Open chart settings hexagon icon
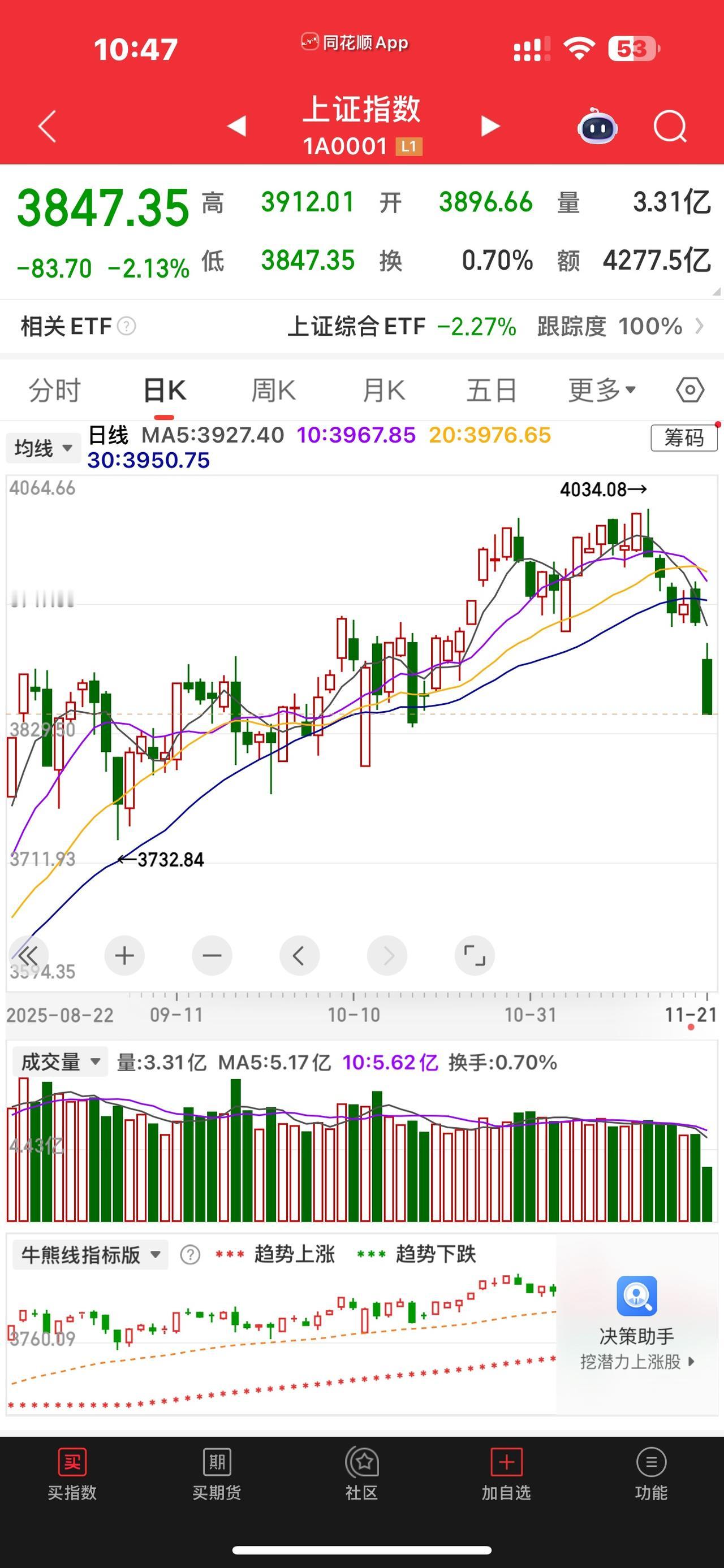 [690, 390]
